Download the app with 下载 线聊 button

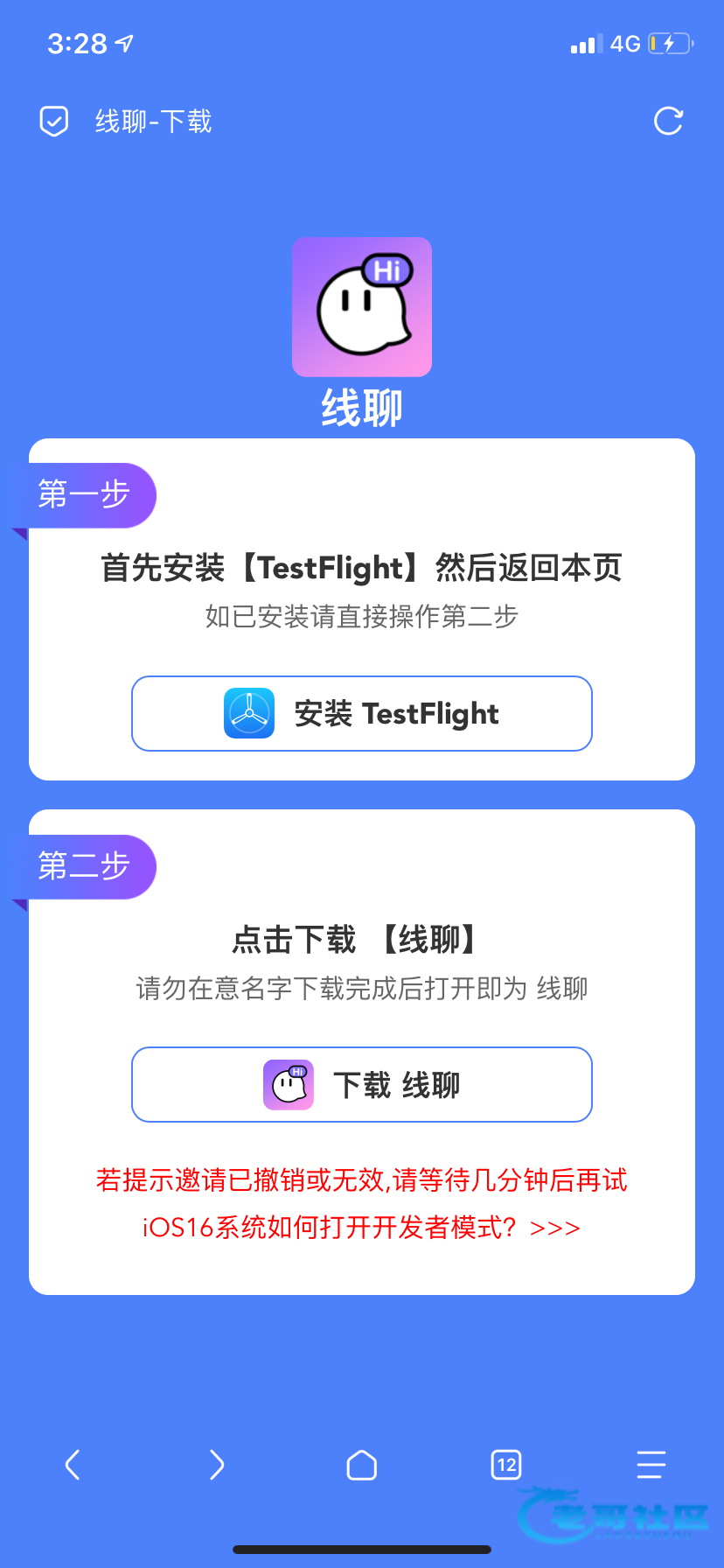click(x=362, y=1085)
